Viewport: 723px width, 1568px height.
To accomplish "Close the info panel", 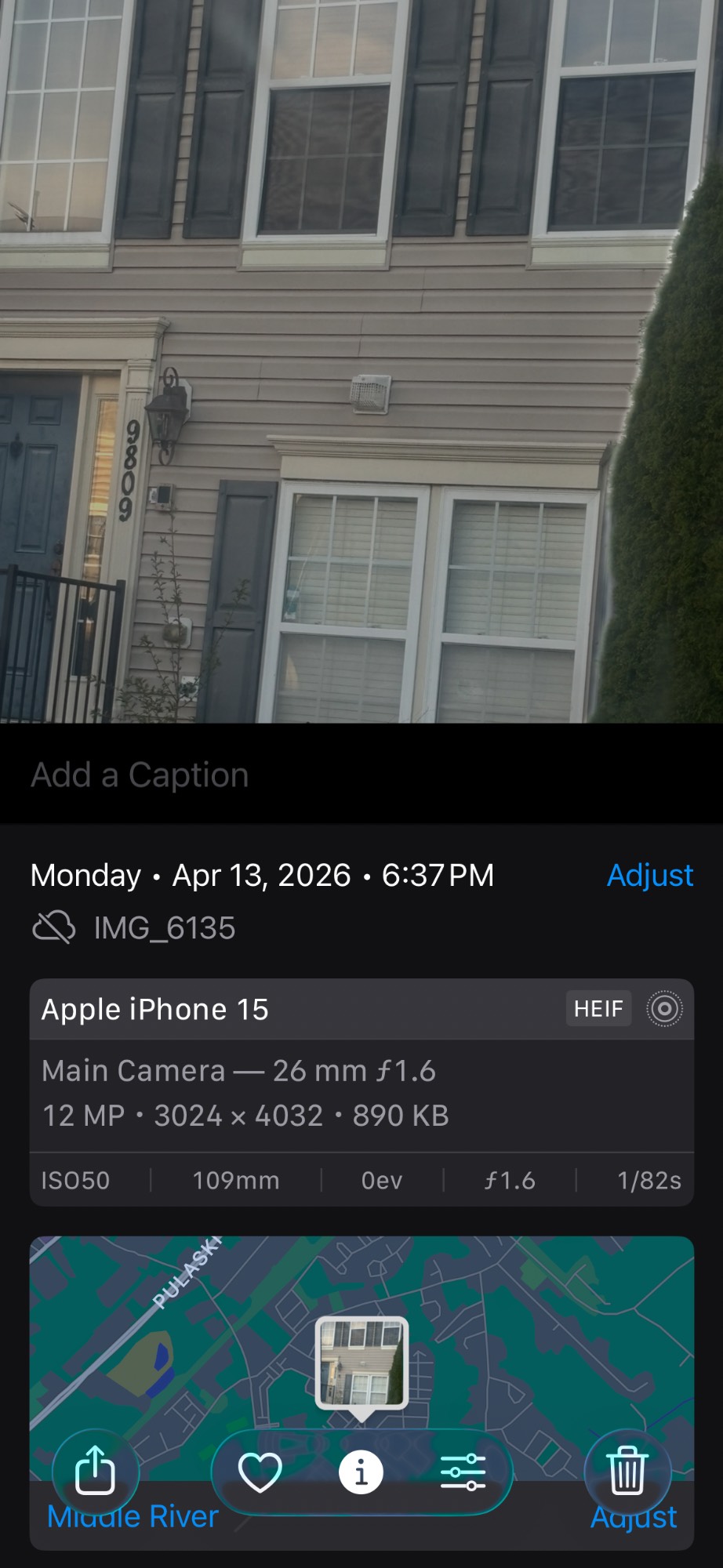I will 361,1472.
